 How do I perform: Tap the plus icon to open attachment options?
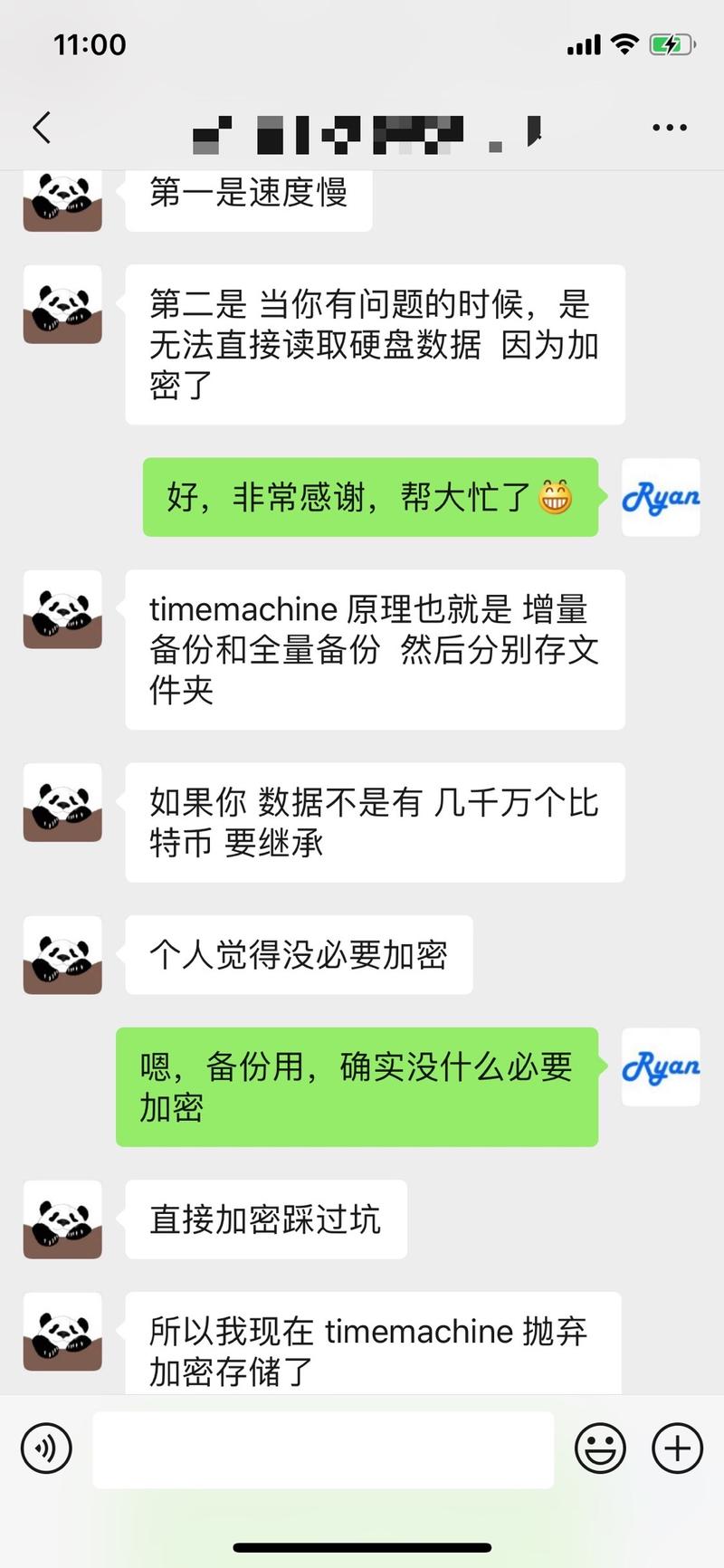(x=676, y=1448)
